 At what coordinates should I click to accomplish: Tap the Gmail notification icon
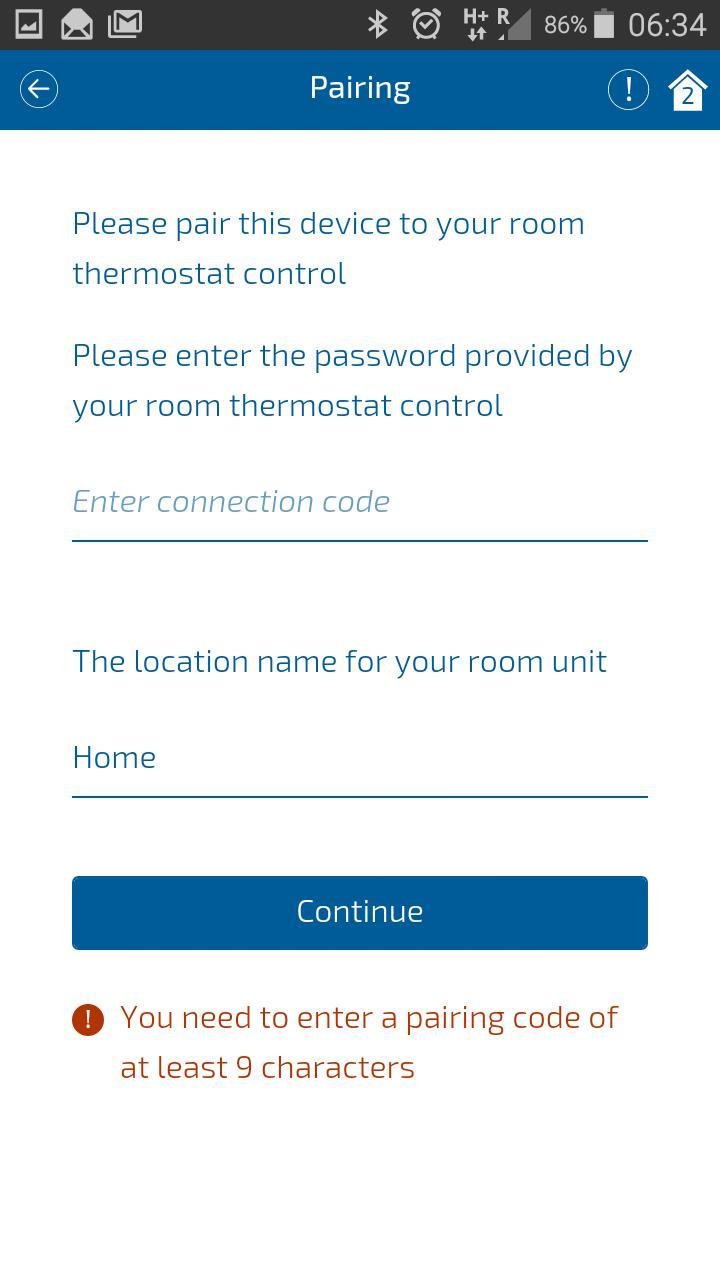coord(126,23)
